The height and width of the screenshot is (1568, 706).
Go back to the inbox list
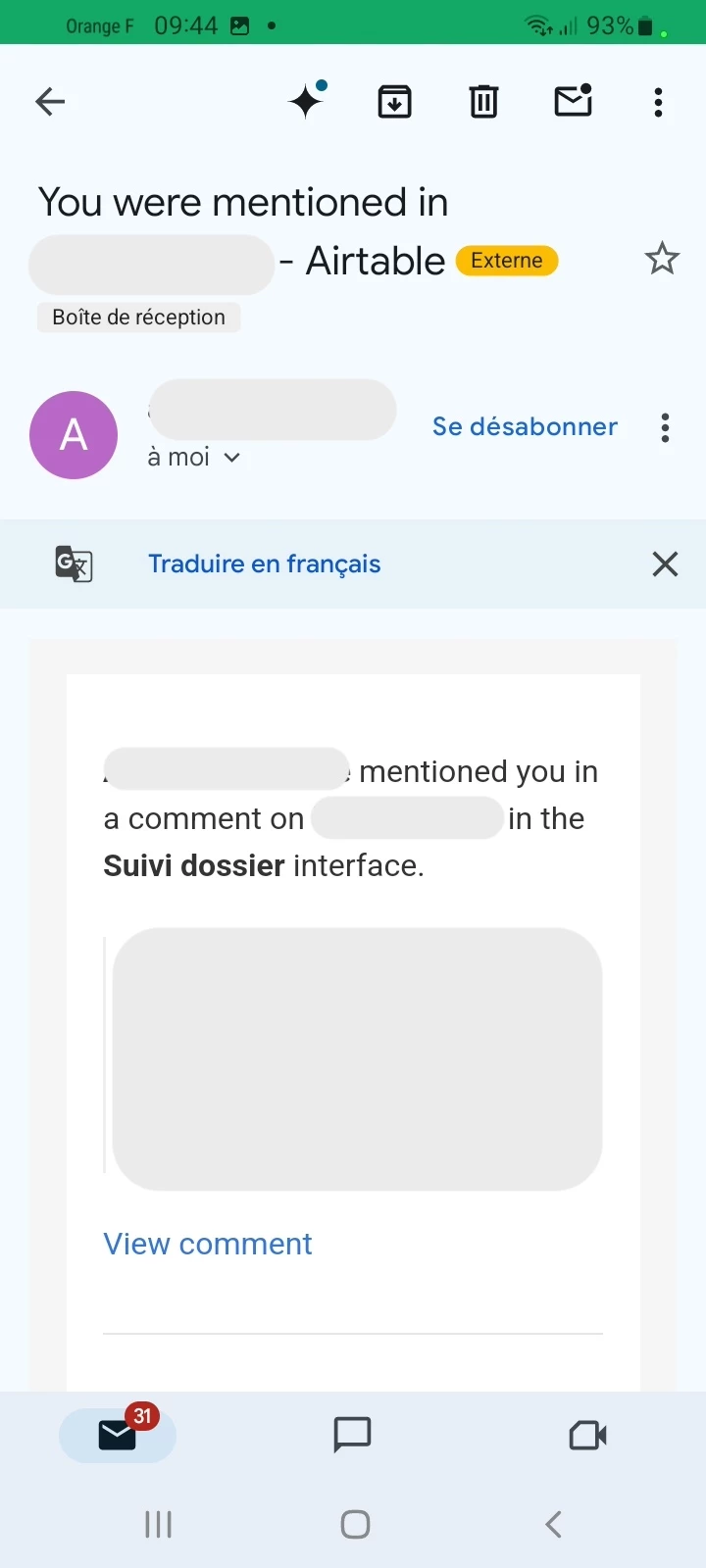tap(50, 102)
